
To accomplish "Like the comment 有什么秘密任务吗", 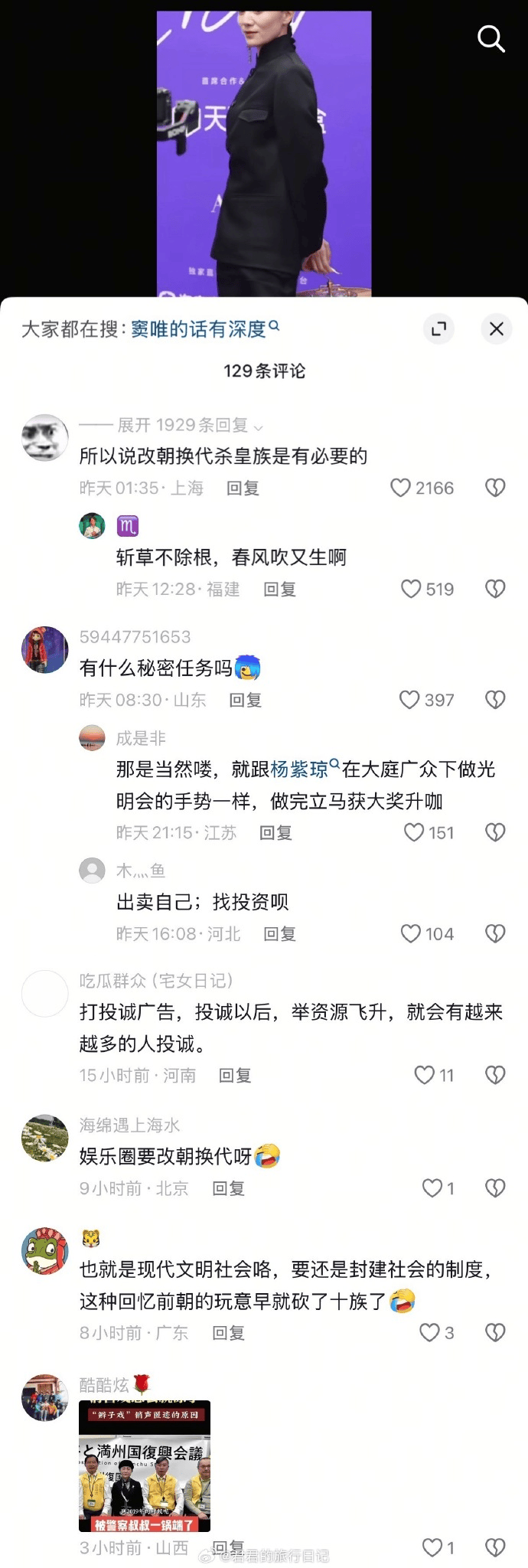I will coord(409,700).
